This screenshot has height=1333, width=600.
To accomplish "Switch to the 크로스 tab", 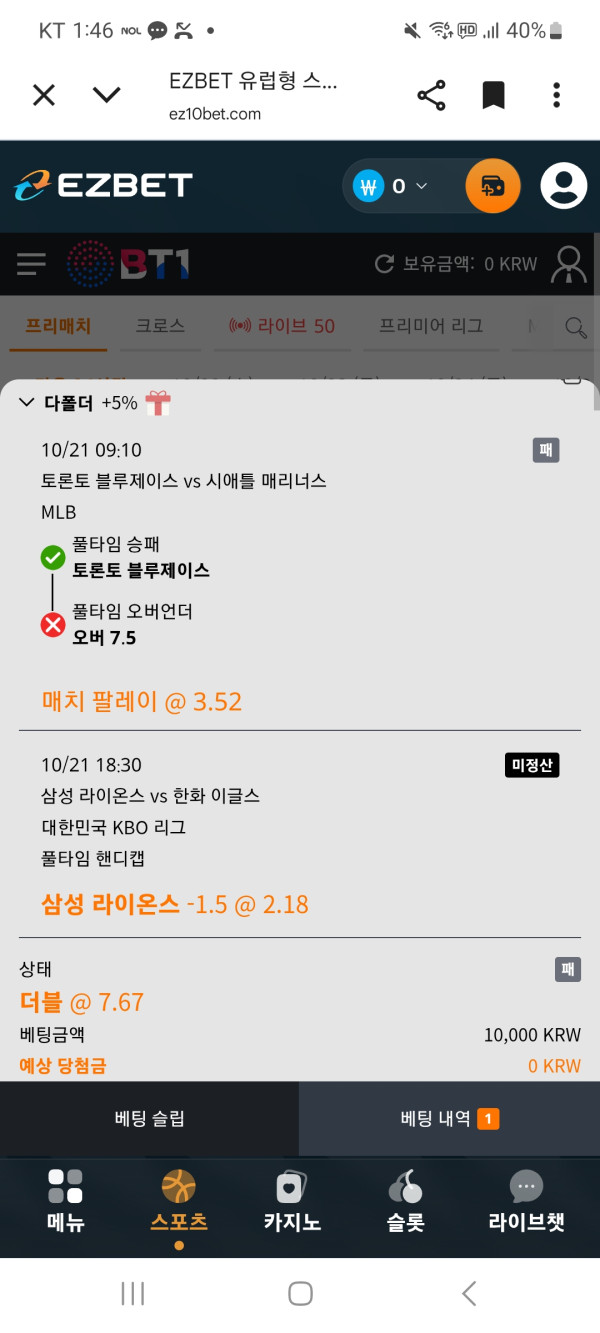I will pos(160,326).
